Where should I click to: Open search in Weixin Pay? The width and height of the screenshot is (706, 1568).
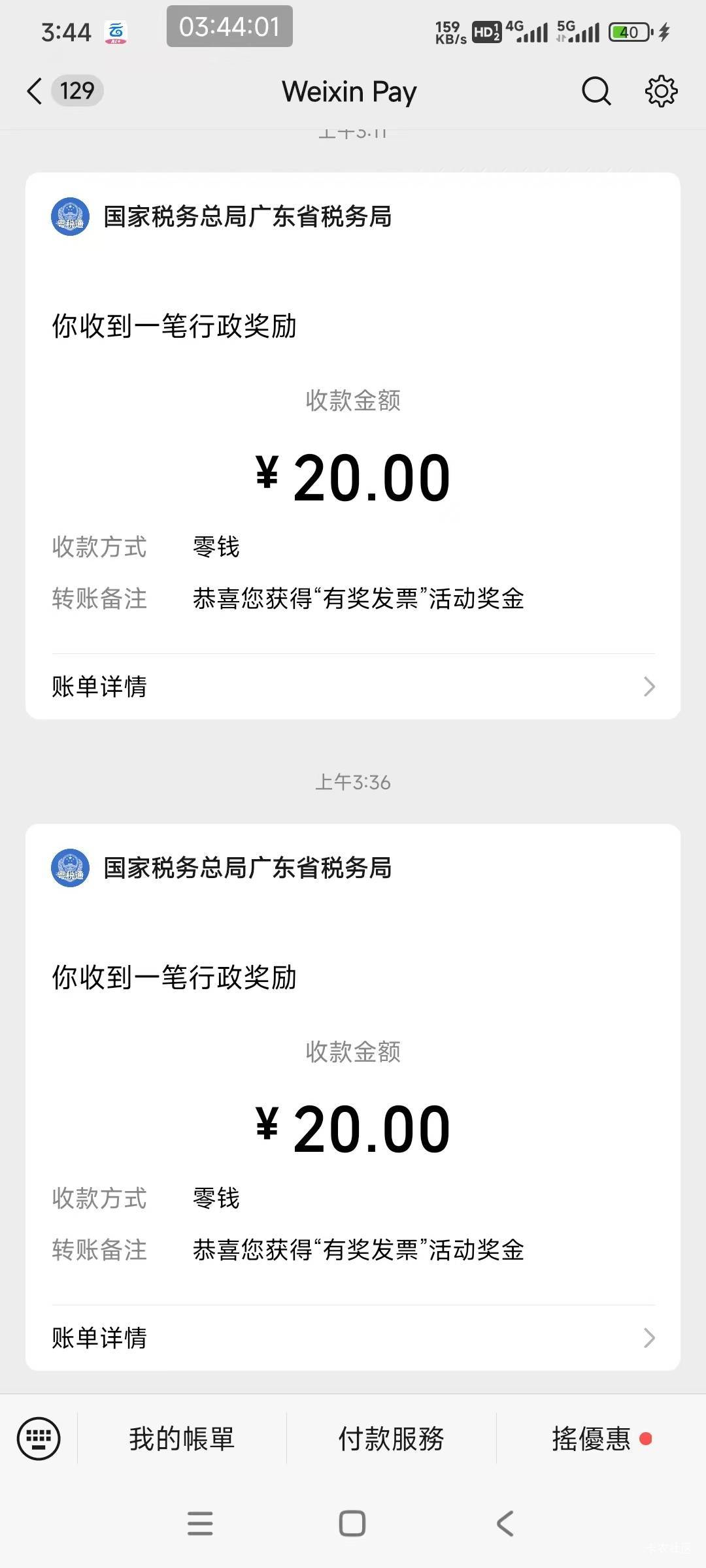[596, 91]
